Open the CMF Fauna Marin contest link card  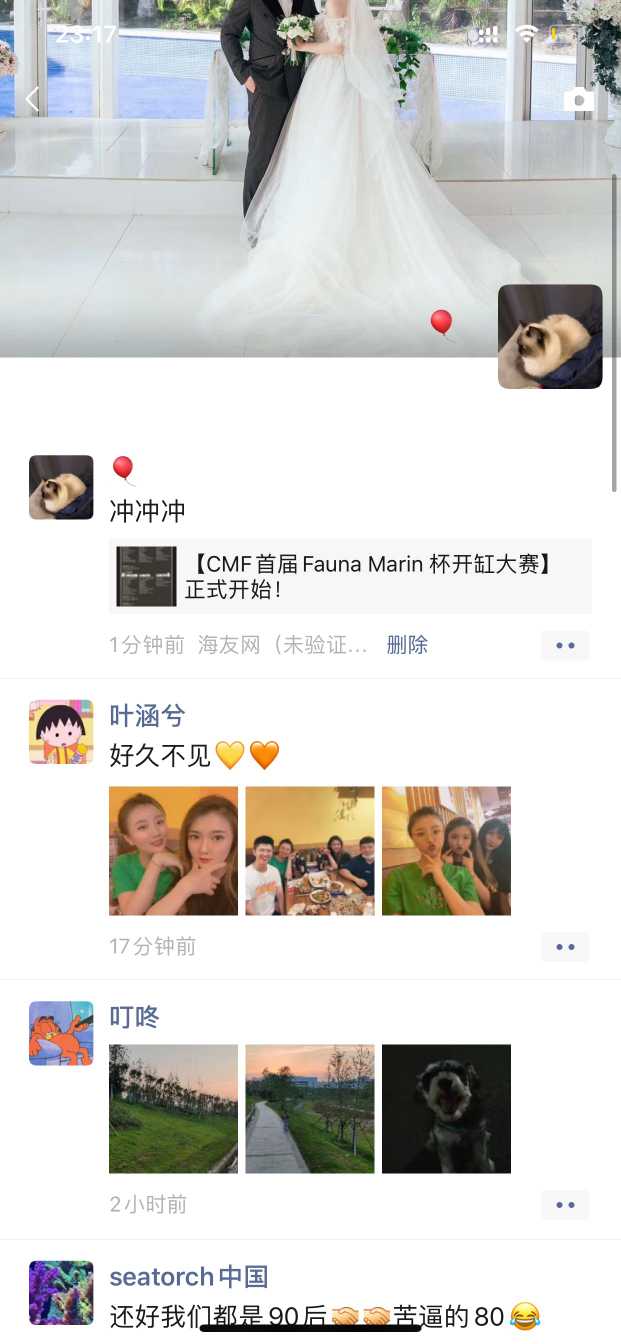(350, 576)
